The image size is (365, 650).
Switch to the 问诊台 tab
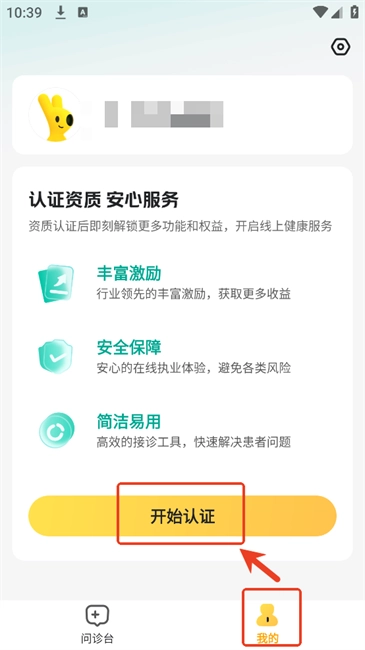pos(97,624)
